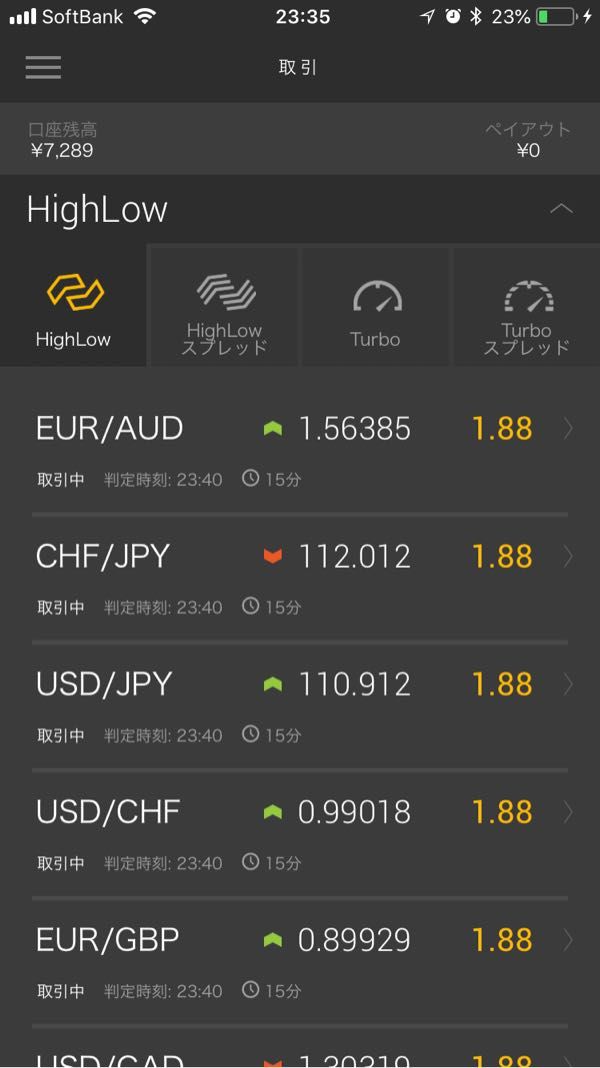Image resolution: width=600 pixels, height=1068 pixels.
Task: Switch to the Turbo スプレッド tab
Action: 526,305
